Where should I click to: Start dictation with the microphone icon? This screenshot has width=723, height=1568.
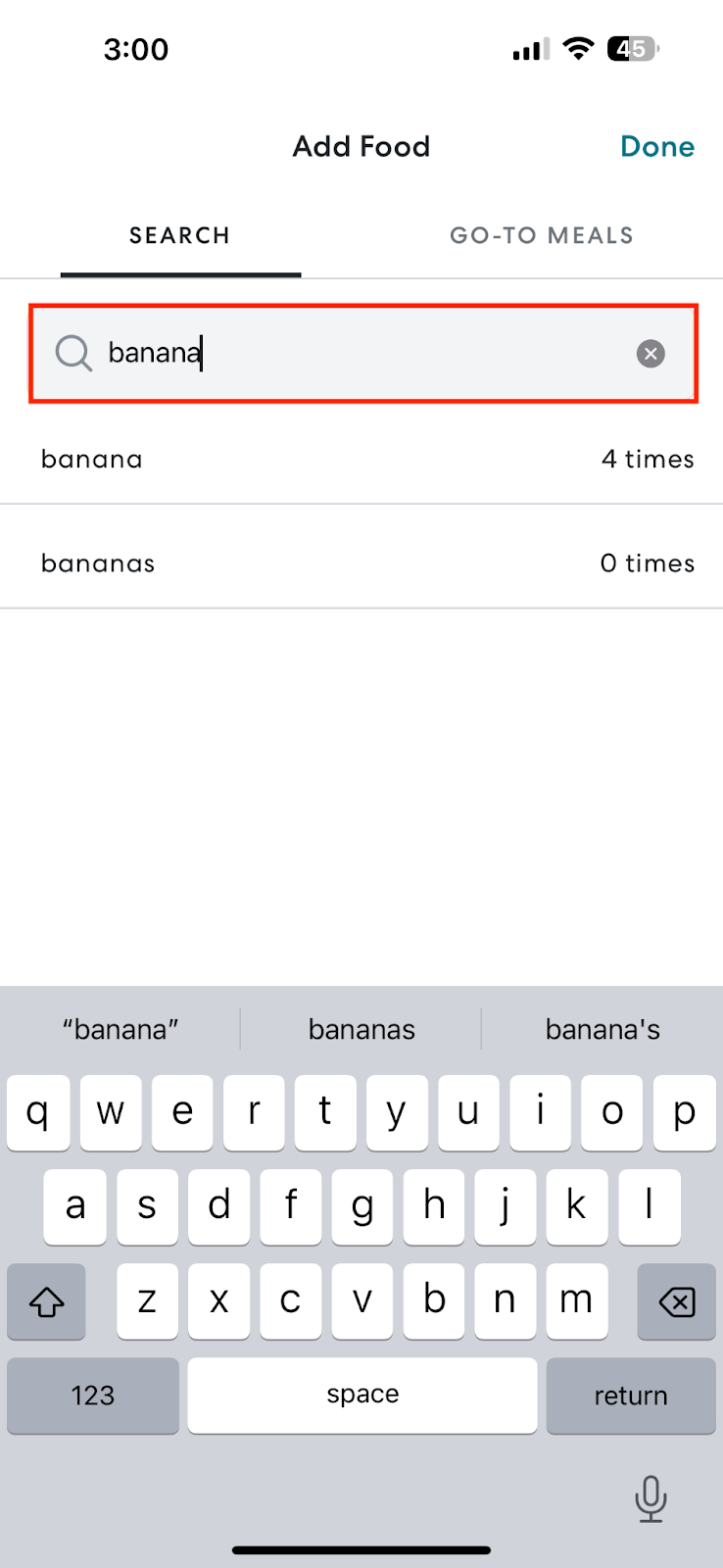651,1498
